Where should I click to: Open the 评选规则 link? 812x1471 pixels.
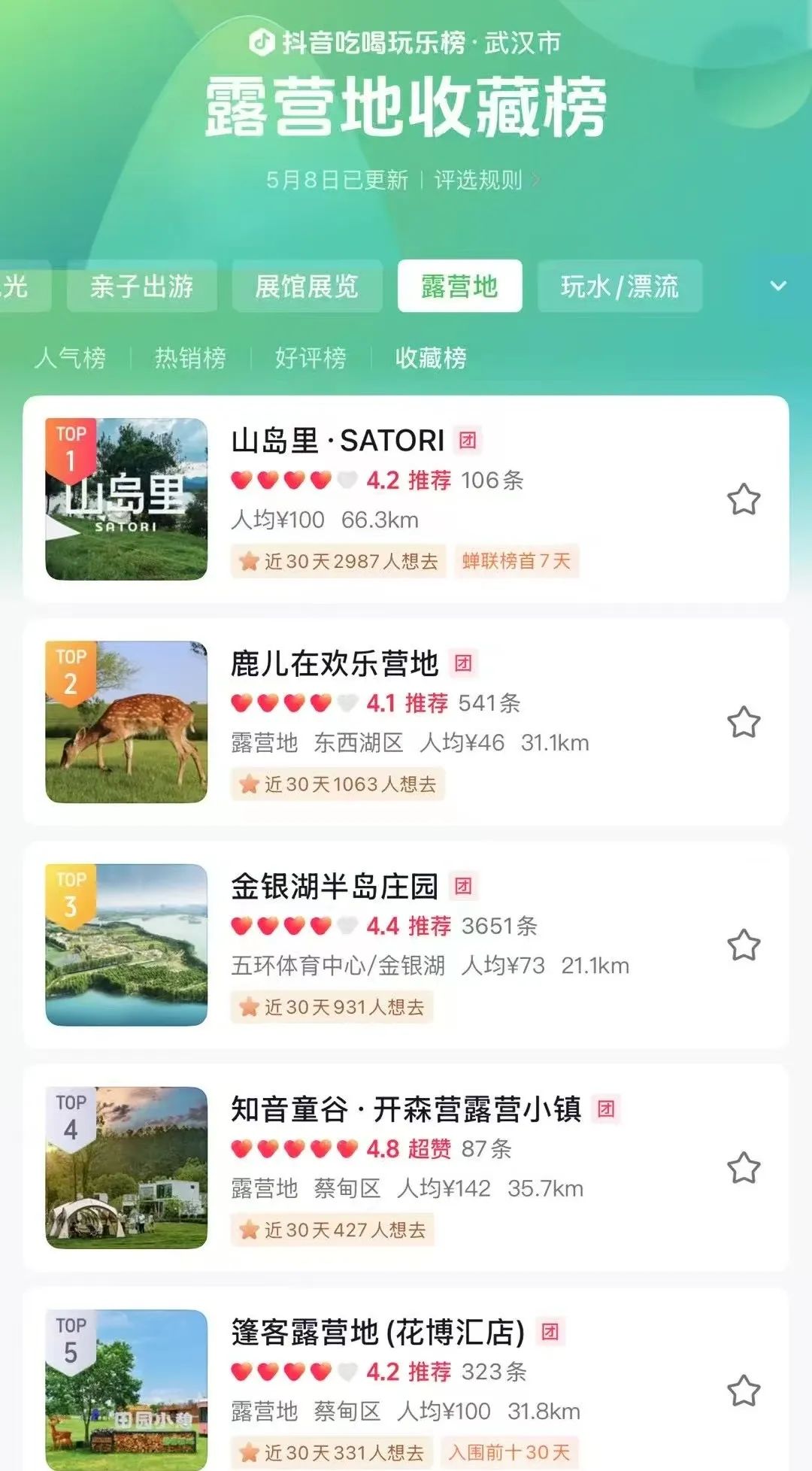pos(485,180)
